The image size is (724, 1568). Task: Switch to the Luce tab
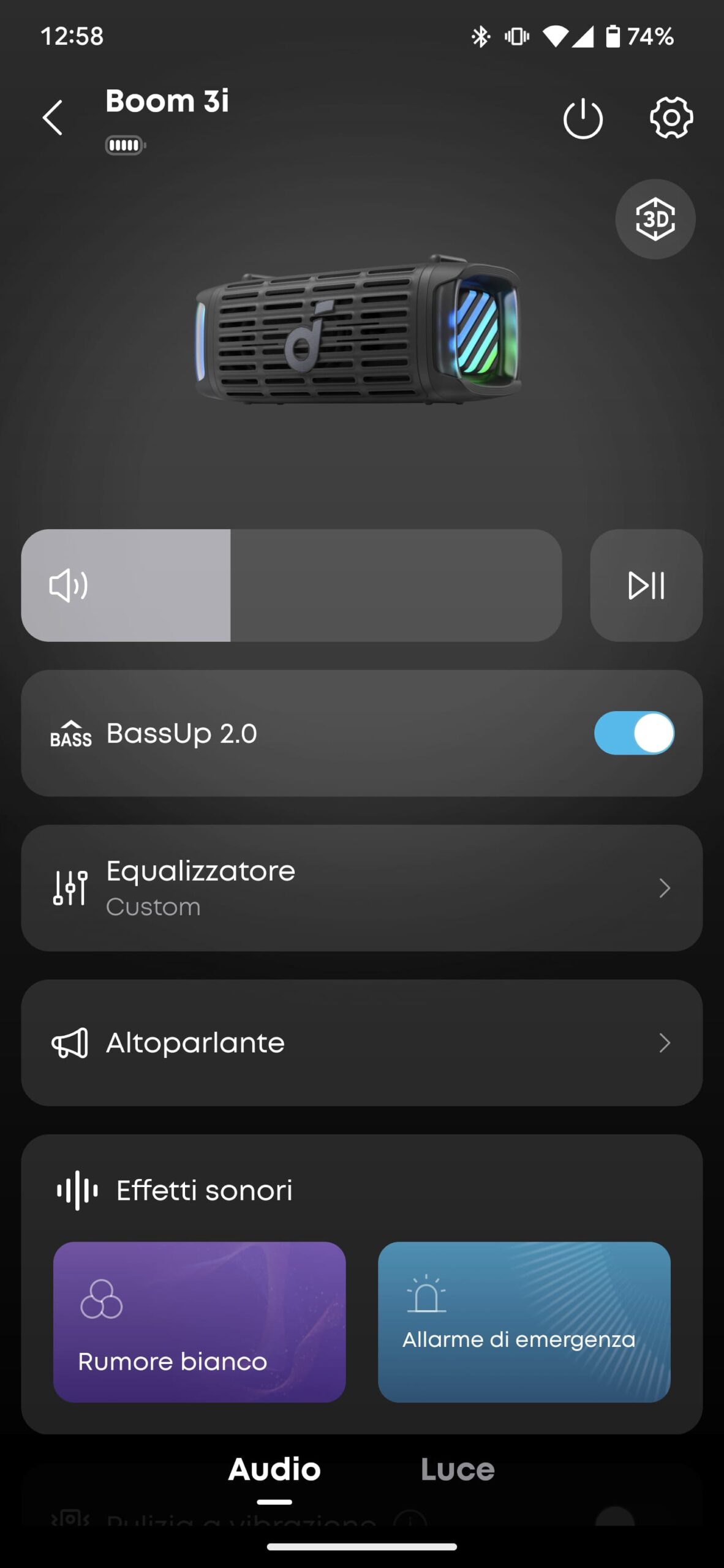[x=457, y=1469]
